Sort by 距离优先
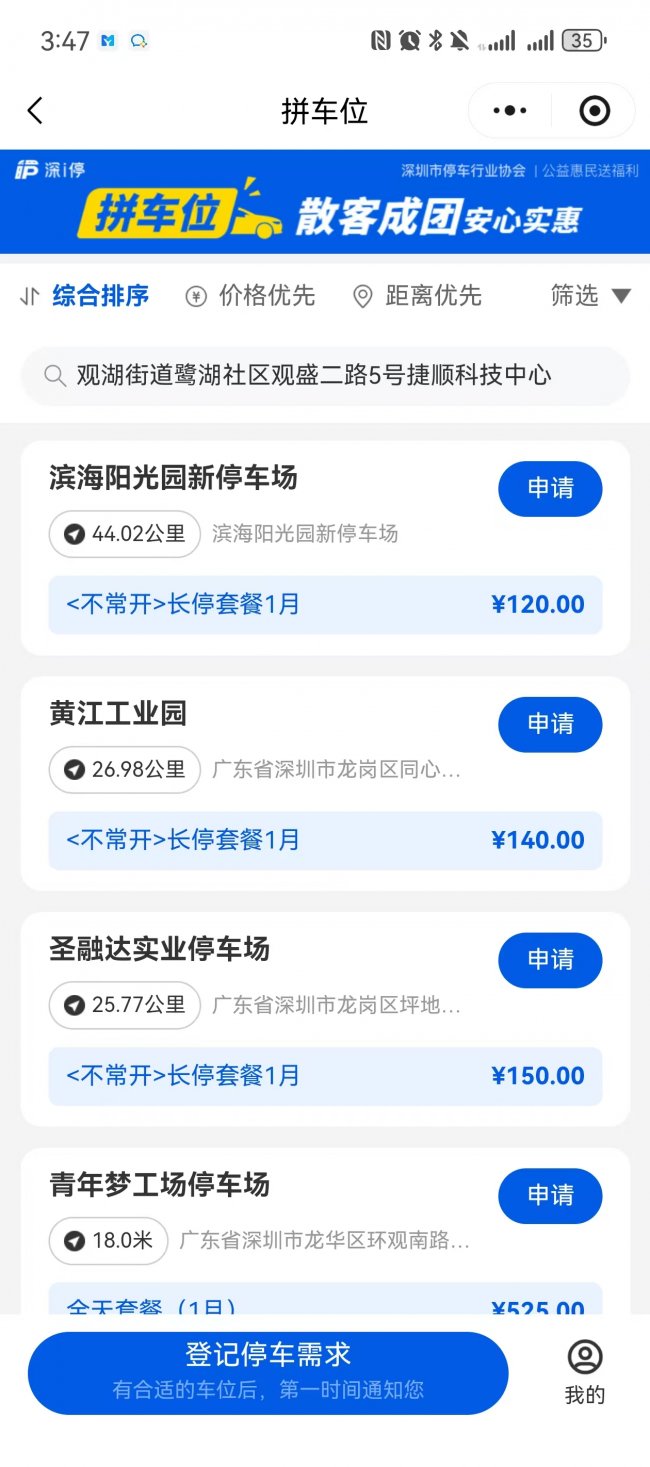 418,296
